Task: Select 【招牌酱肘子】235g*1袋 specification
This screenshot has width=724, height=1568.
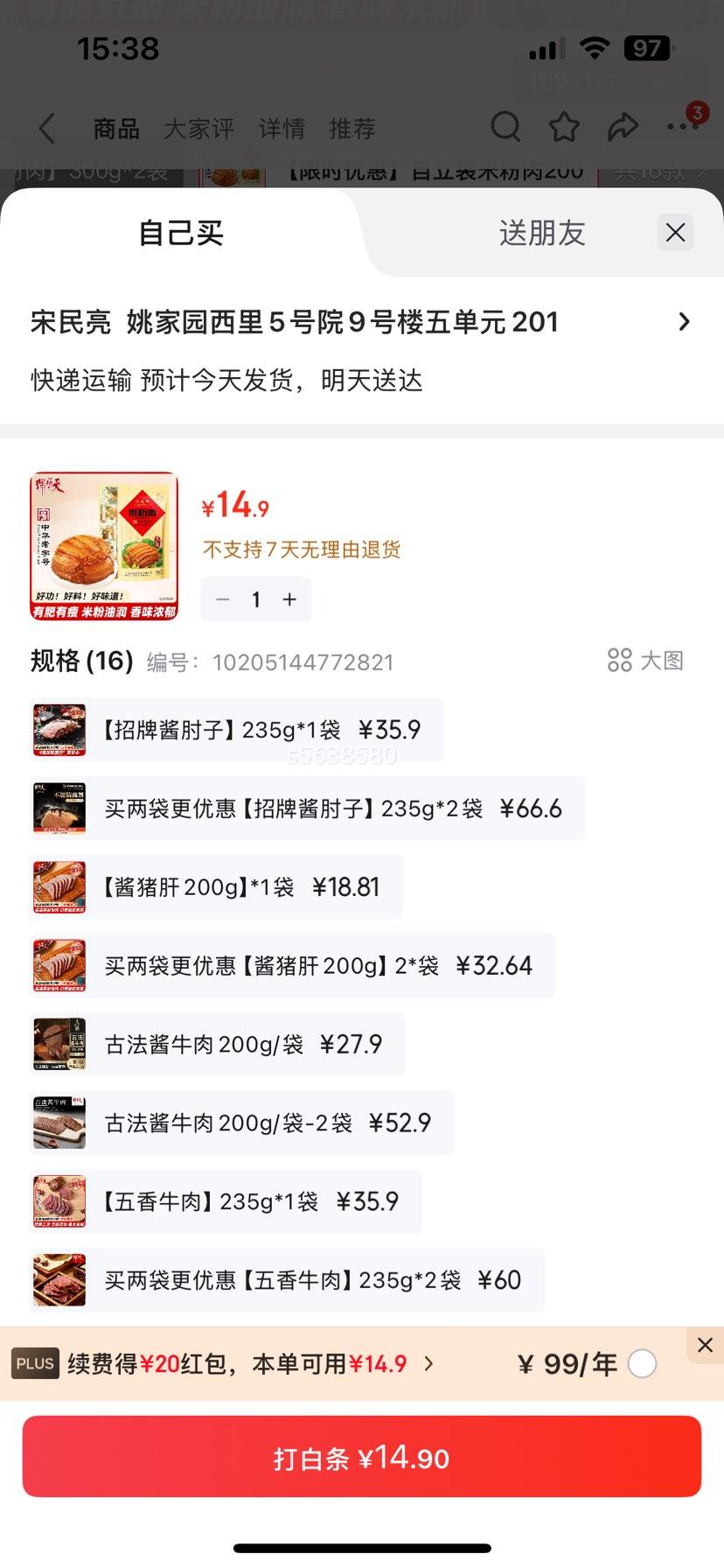Action: click(236, 729)
